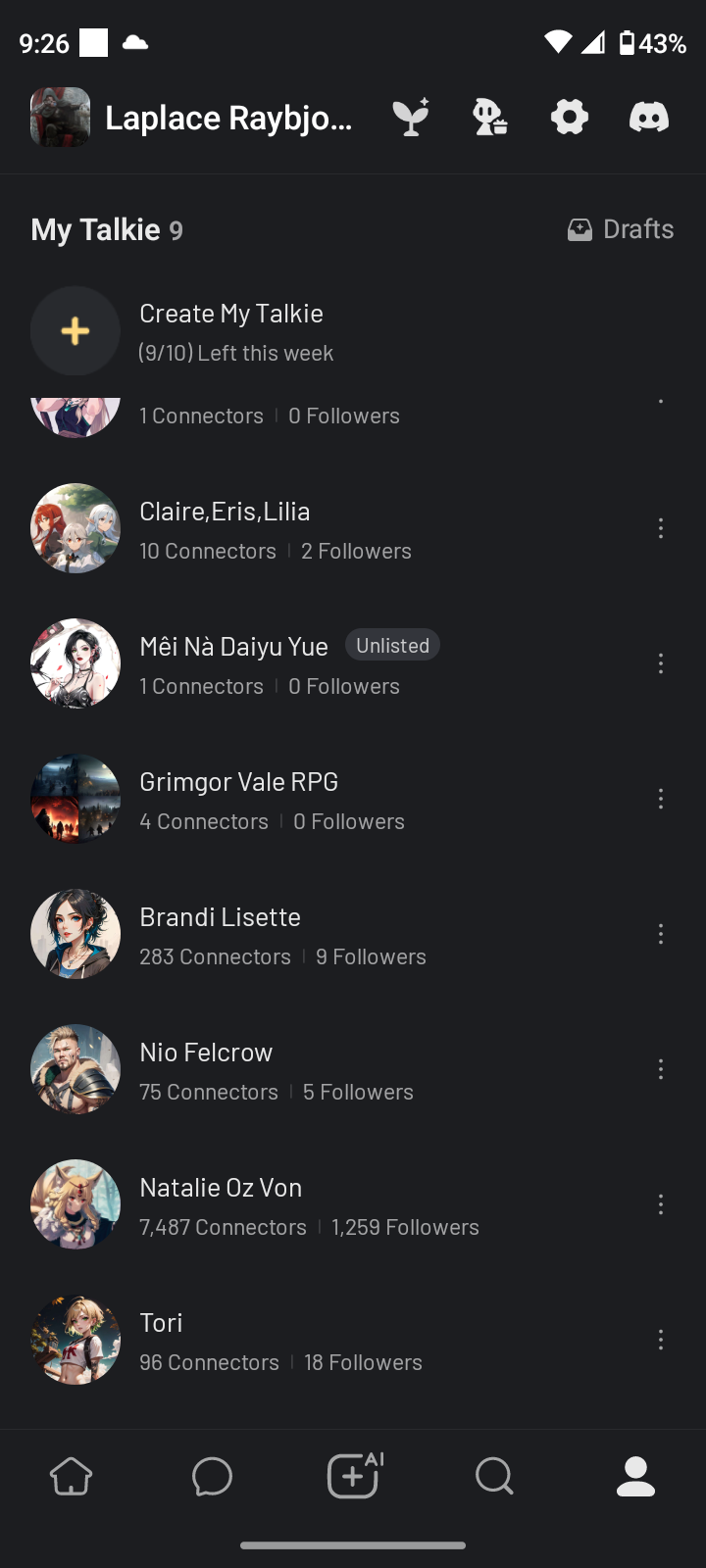Open the Discord community link
Viewport: 706px width, 1568px height.
648,118
